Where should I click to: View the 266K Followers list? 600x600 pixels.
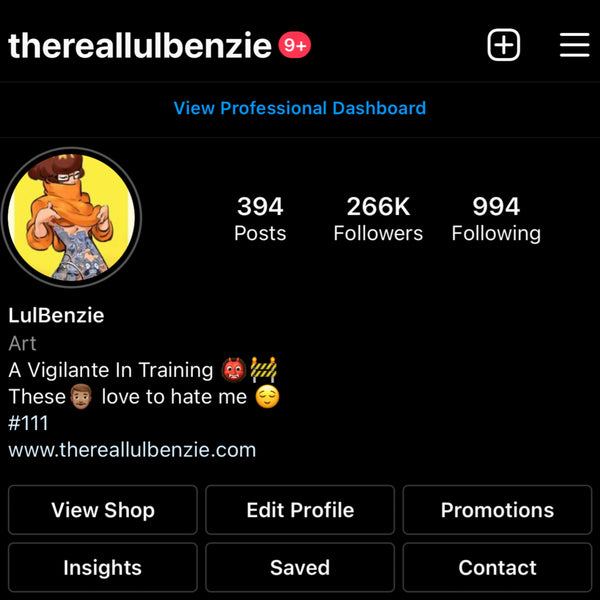point(378,219)
